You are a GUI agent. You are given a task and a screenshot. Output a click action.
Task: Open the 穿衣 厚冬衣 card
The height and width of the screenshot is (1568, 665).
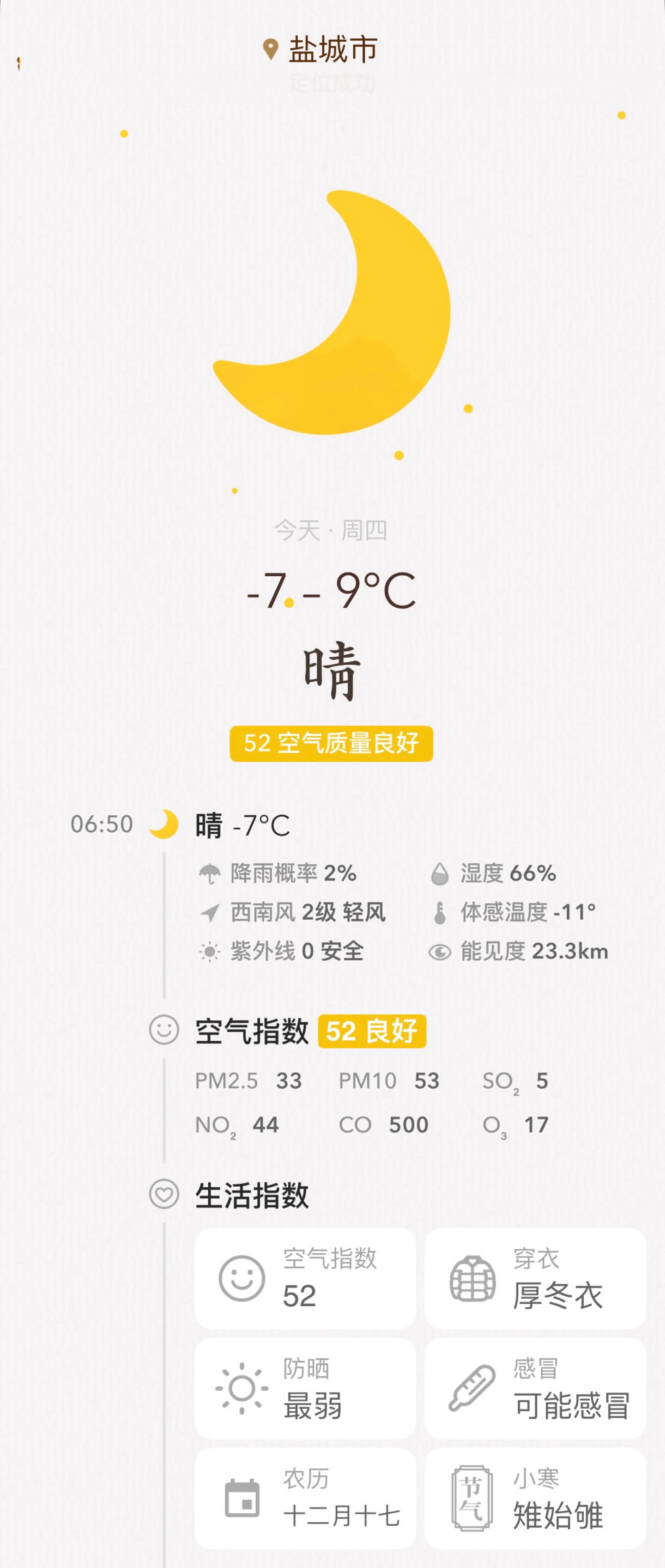click(535, 1278)
